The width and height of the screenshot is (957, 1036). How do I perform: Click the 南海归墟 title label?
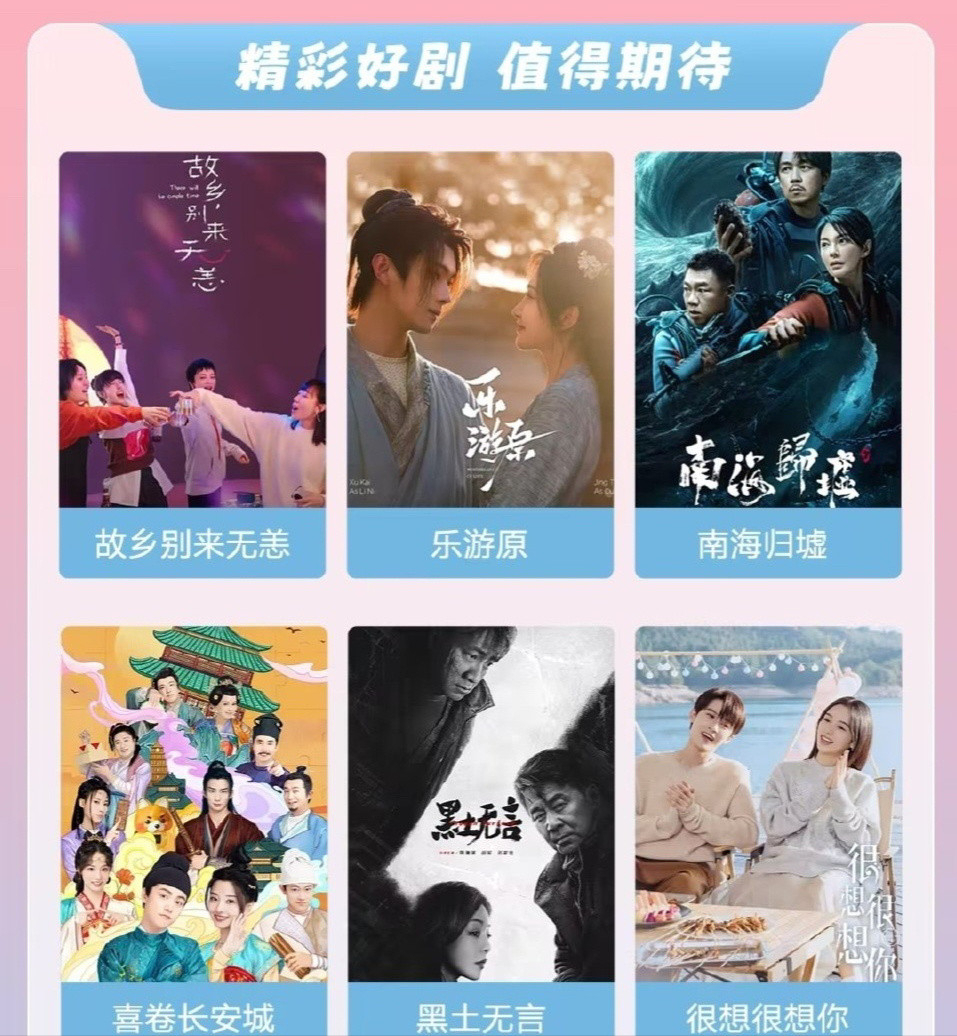click(x=762, y=541)
